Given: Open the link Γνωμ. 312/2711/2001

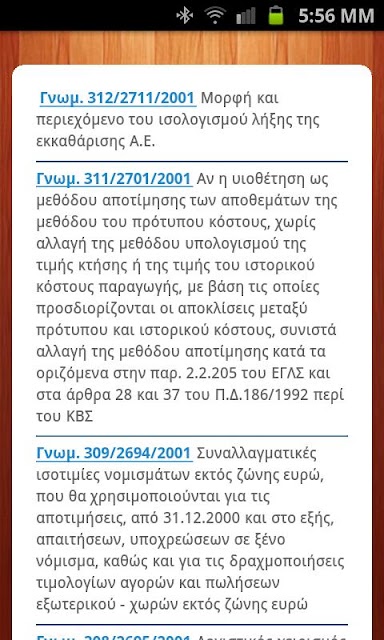Looking at the screenshot, I should [118, 98].
